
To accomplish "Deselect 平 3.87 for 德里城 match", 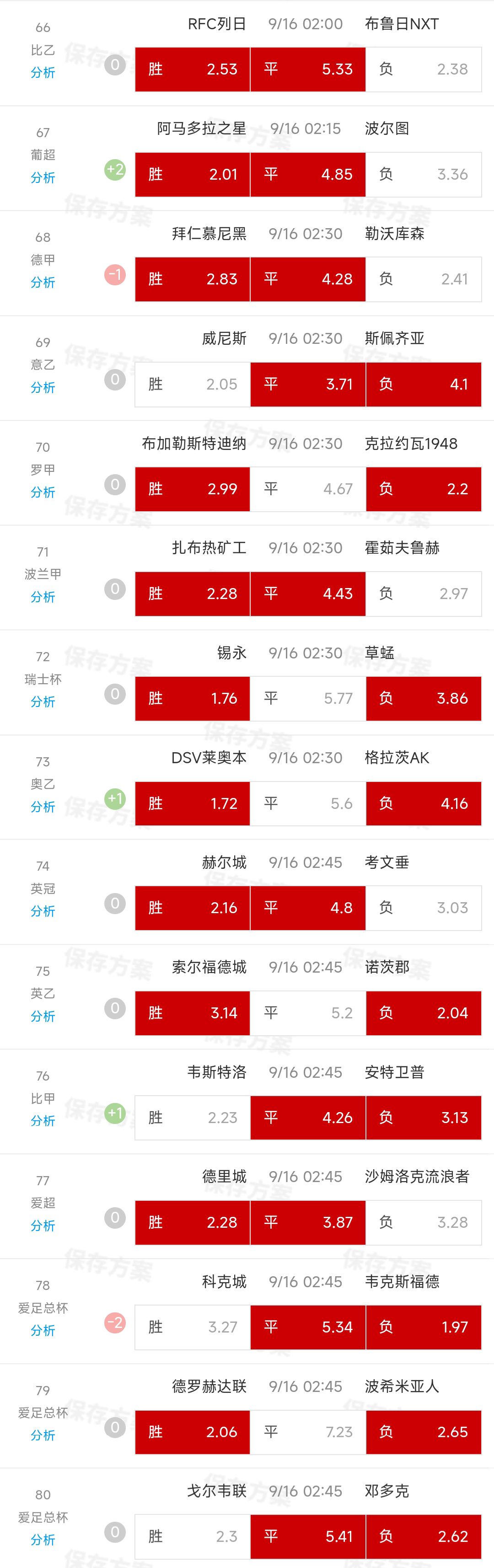I will pos(308,1222).
